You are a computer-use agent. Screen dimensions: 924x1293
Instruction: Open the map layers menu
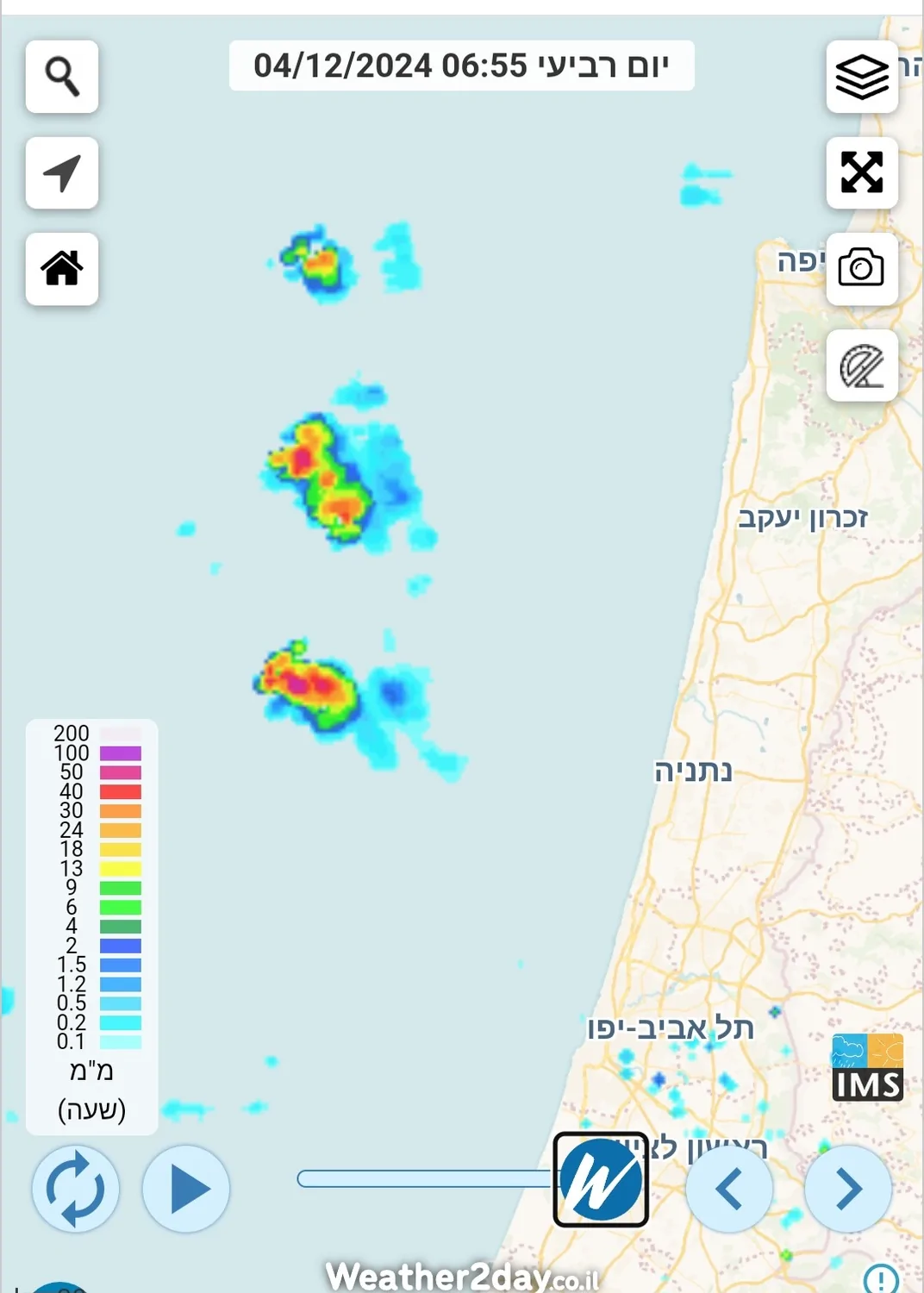(x=862, y=77)
